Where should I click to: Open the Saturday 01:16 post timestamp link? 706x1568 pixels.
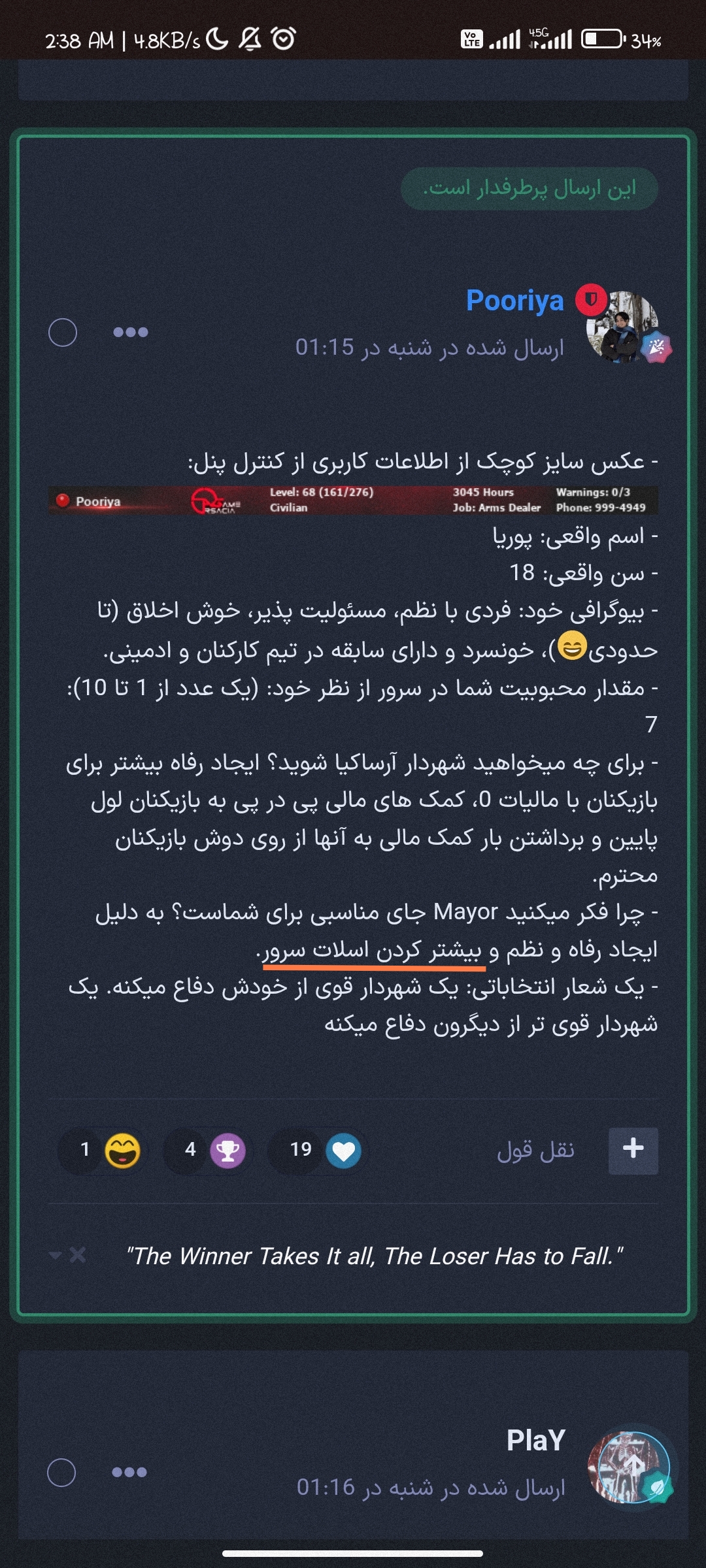pyautogui.click(x=430, y=1488)
